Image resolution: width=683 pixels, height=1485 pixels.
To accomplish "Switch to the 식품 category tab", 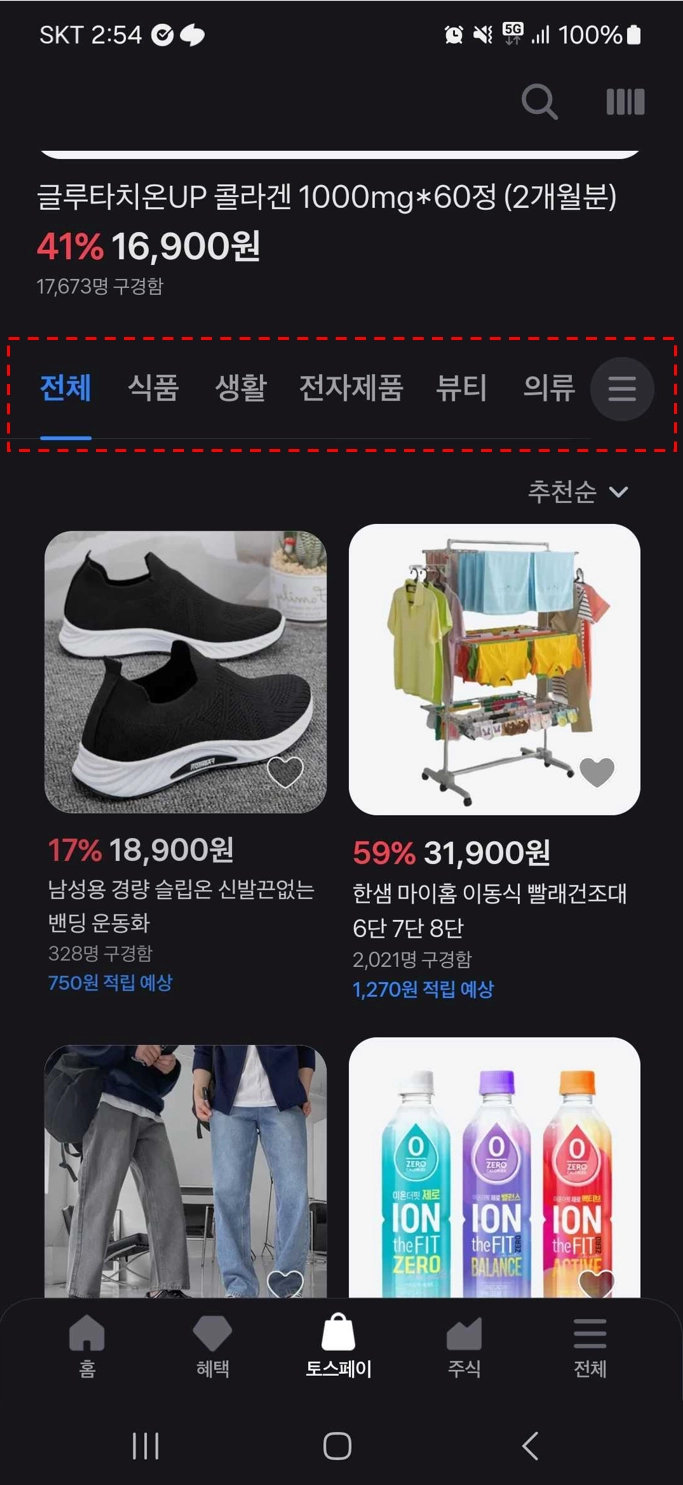I will [x=153, y=388].
